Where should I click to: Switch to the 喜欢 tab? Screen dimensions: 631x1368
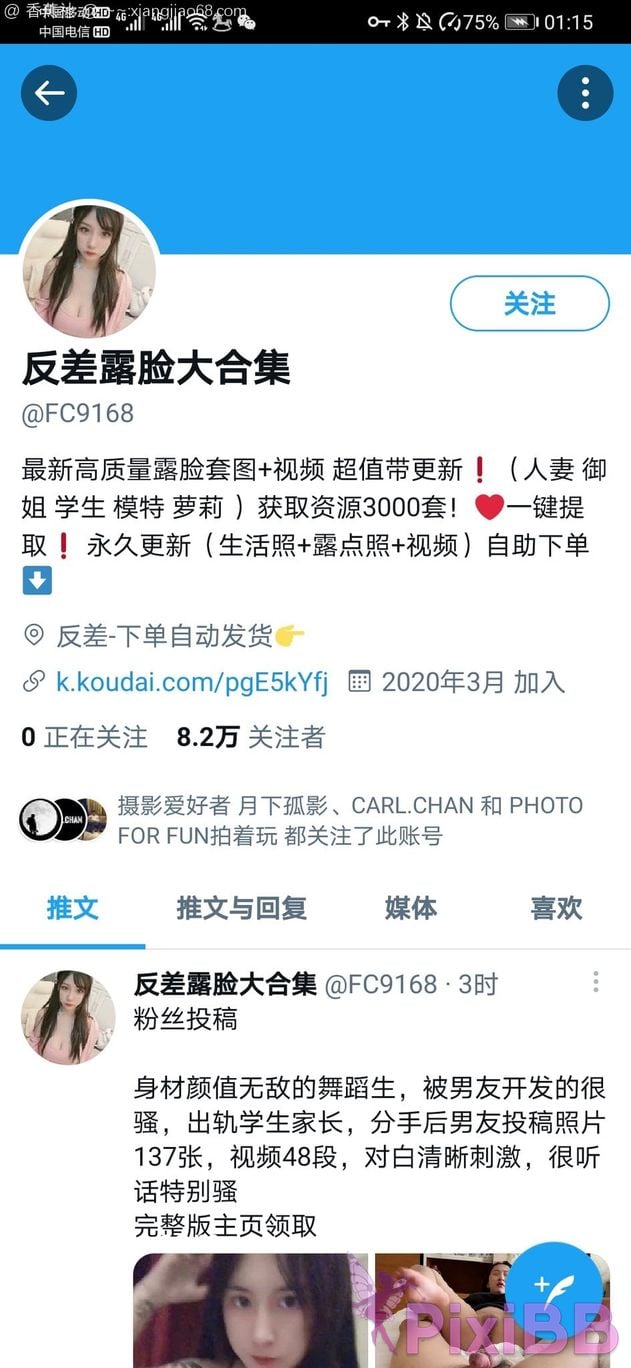pos(556,908)
